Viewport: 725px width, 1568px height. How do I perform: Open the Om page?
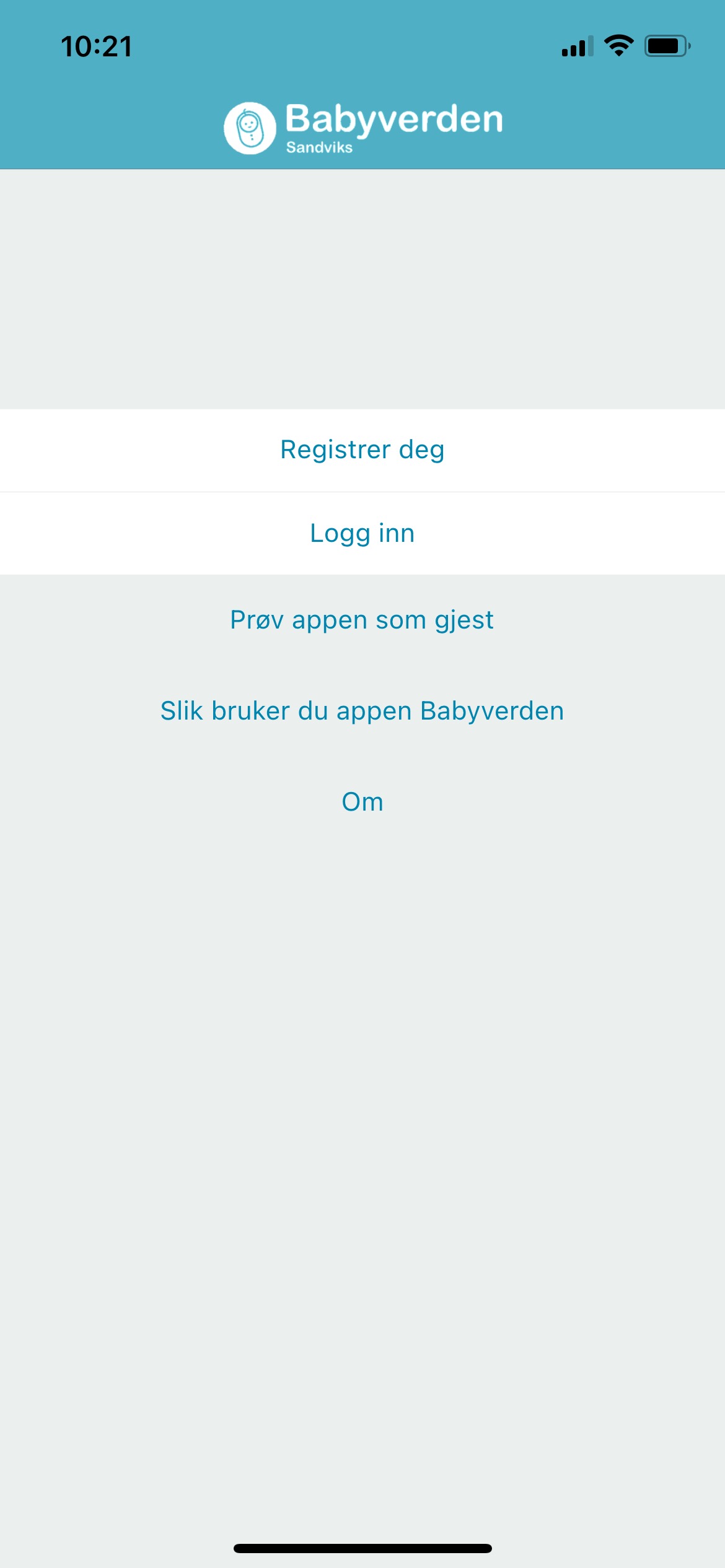click(362, 802)
